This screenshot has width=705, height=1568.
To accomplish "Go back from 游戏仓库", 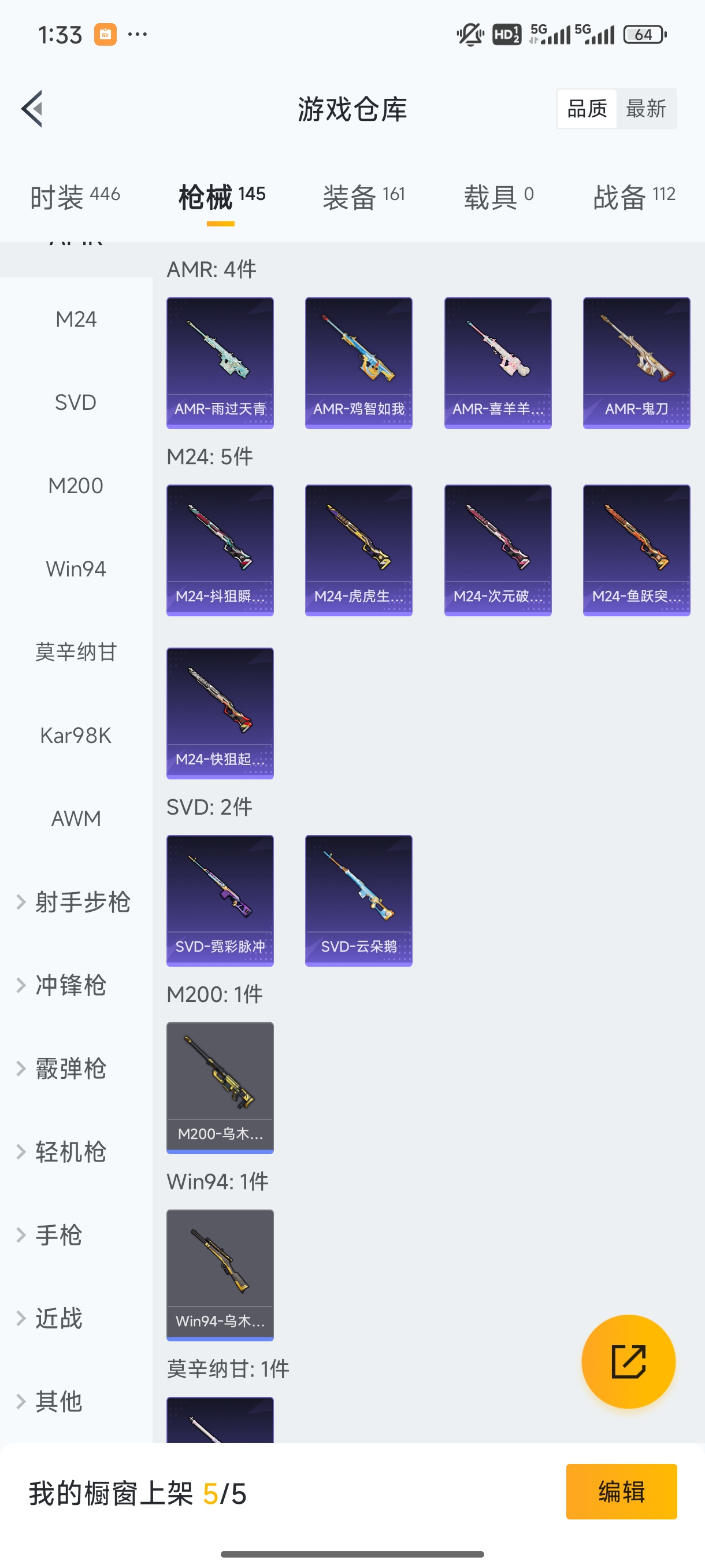I will click(x=33, y=109).
